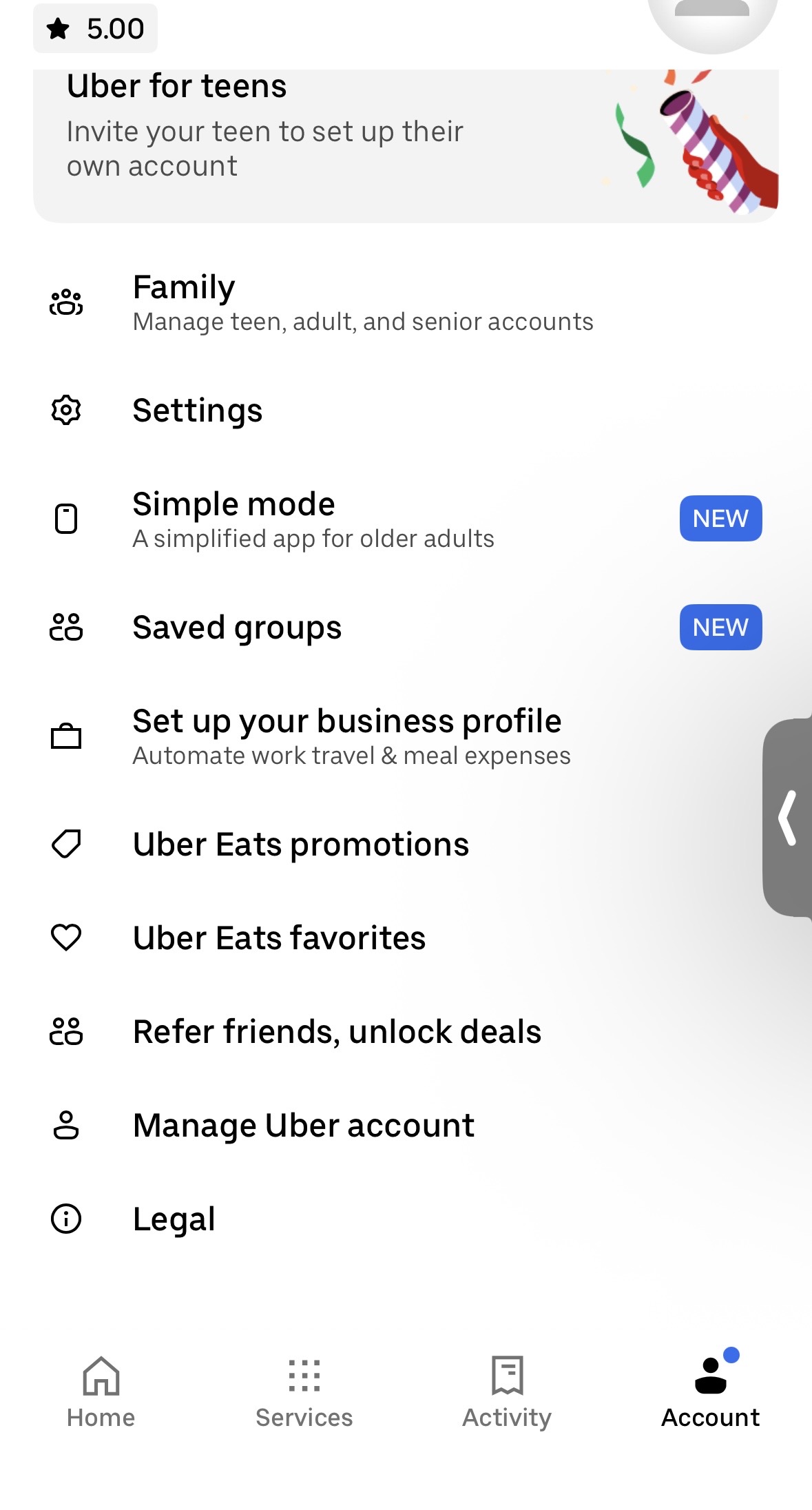The image size is (812, 1510).
Task: Open Settings
Action: tap(198, 411)
